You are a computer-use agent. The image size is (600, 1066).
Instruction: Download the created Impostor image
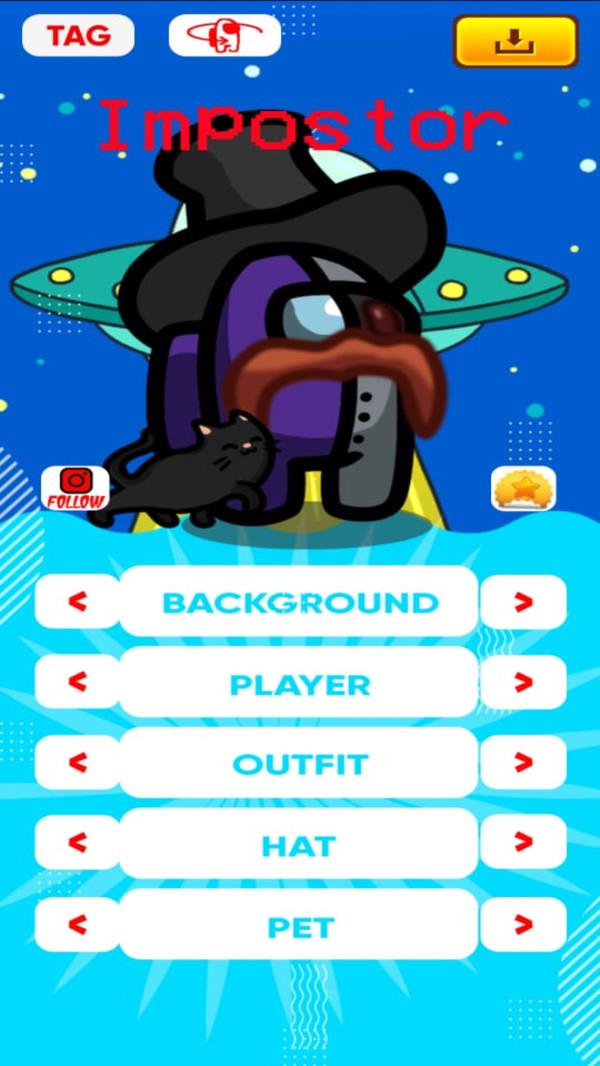pyautogui.click(x=515, y=42)
